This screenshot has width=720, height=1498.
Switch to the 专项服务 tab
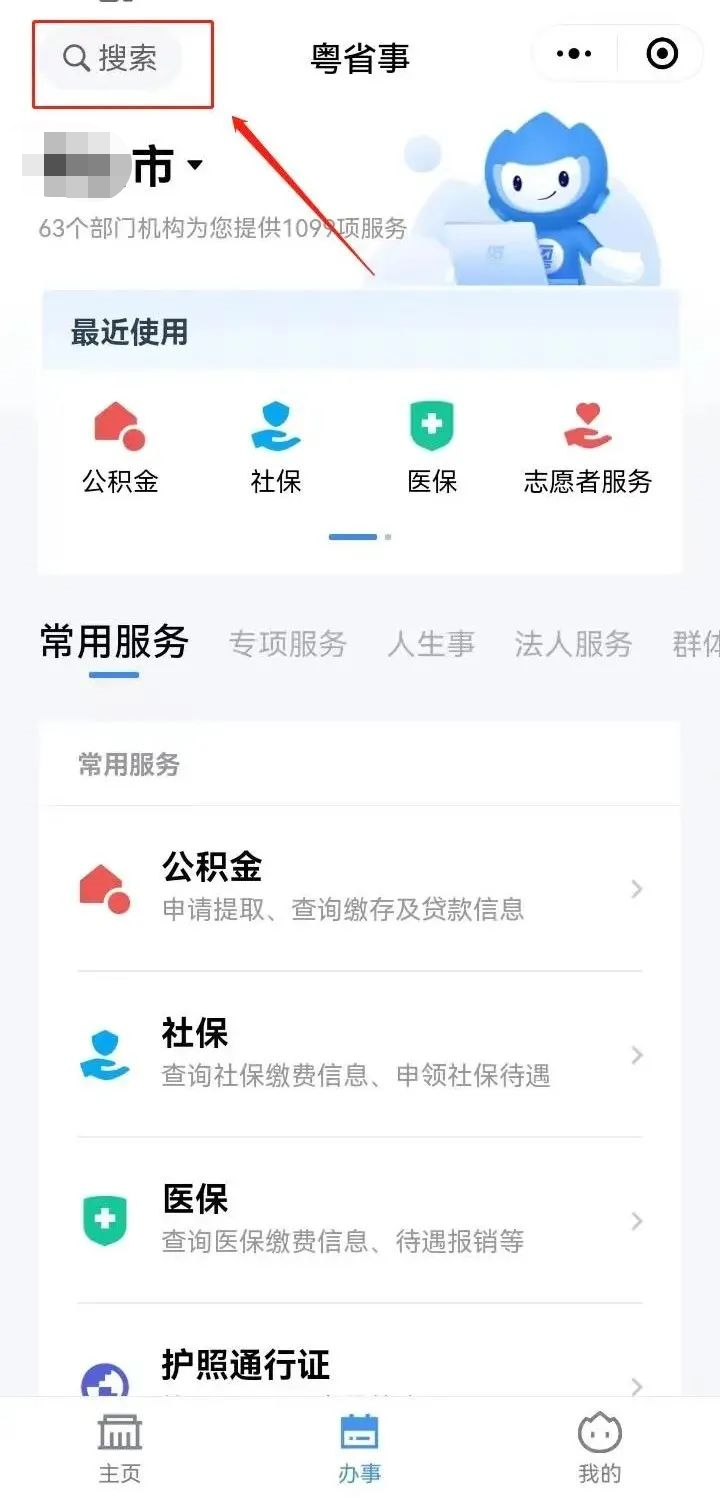click(x=287, y=643)
